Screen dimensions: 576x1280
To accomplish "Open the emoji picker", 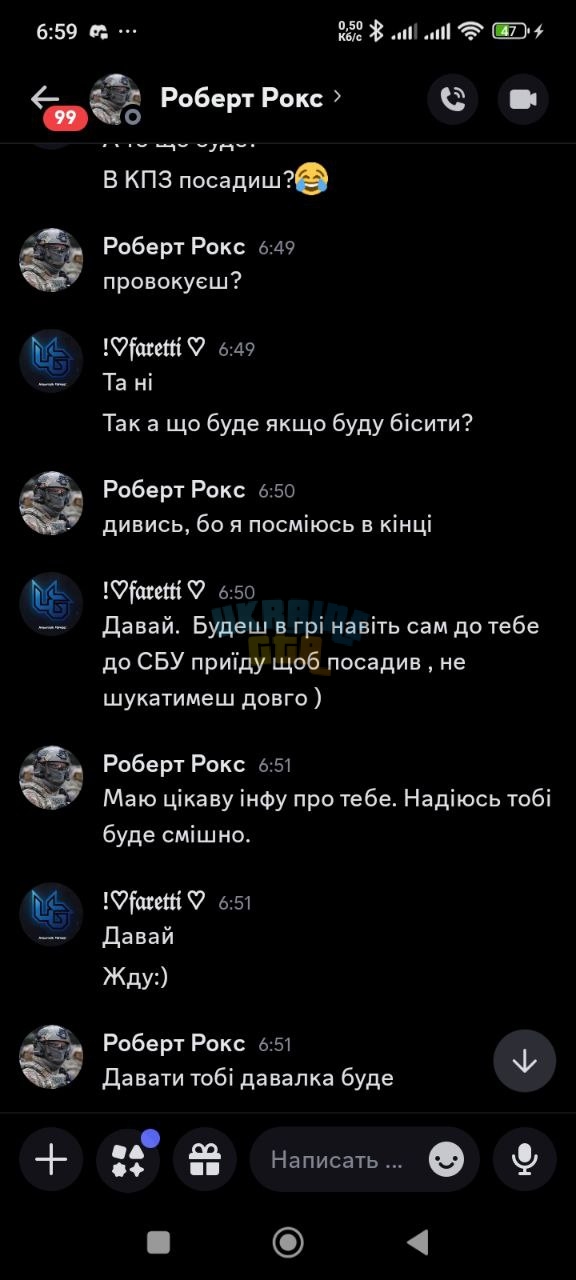I will coord(446,1160).
